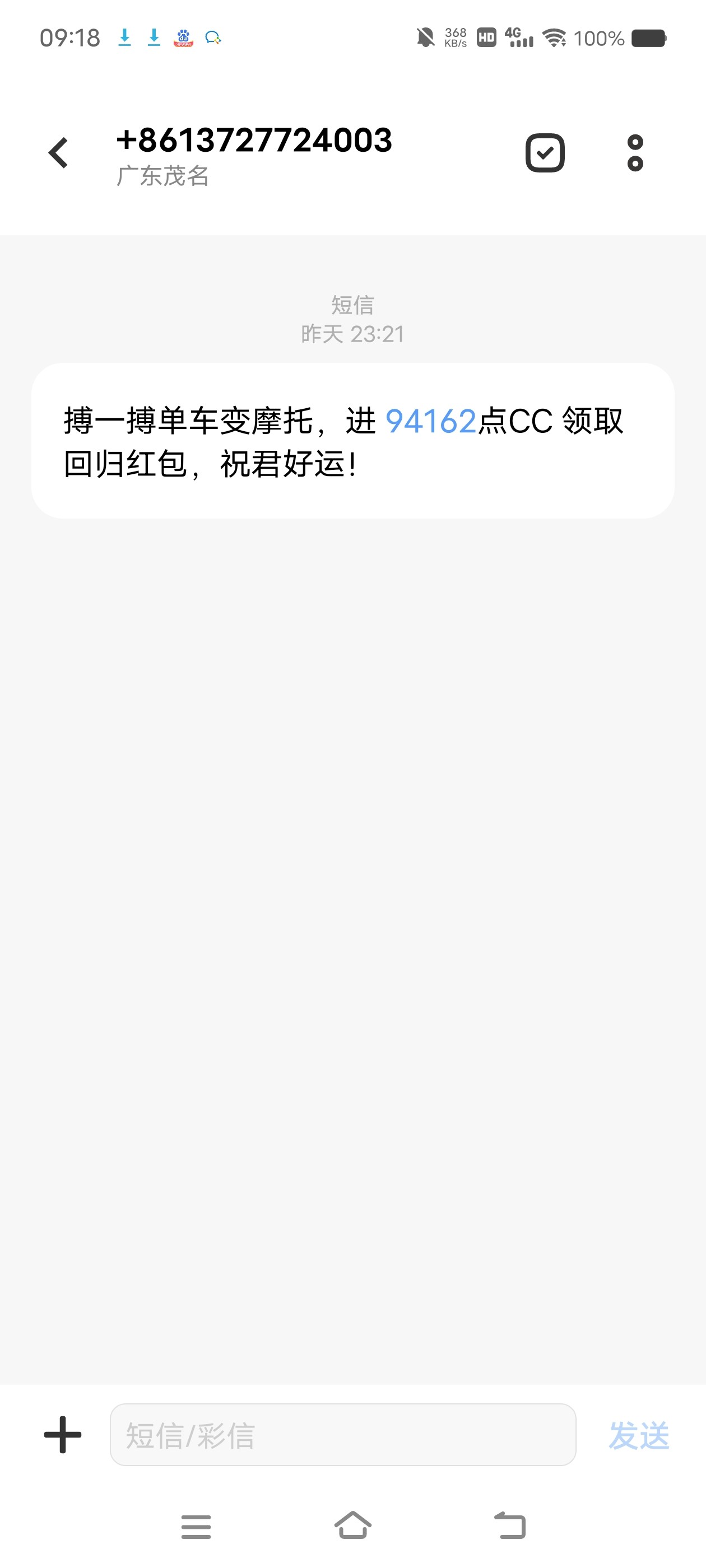Focus the 短信/彩信 text field

[x=342, y=1435]
